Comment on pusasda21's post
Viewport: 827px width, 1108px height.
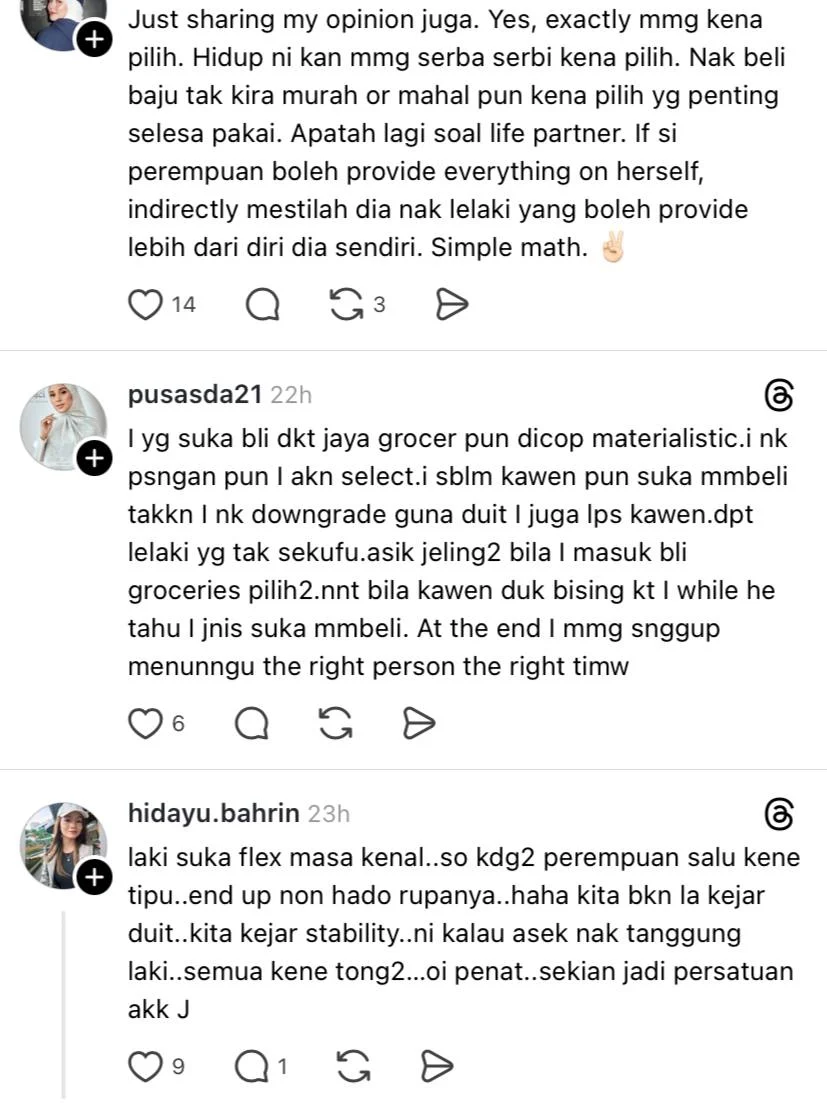[x=252, y=724]
